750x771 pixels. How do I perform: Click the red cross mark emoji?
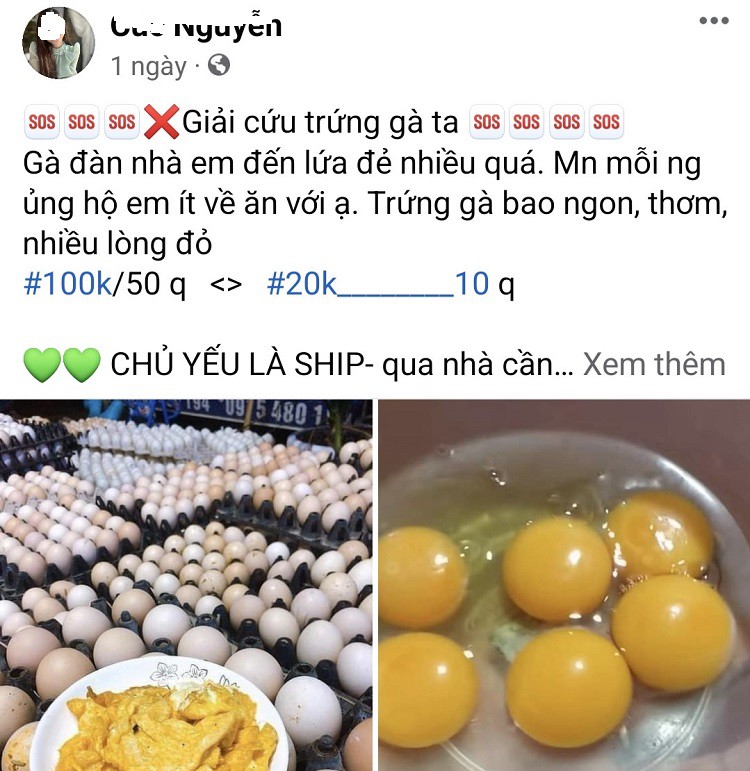pyautogui.click(x=165, y=120)
